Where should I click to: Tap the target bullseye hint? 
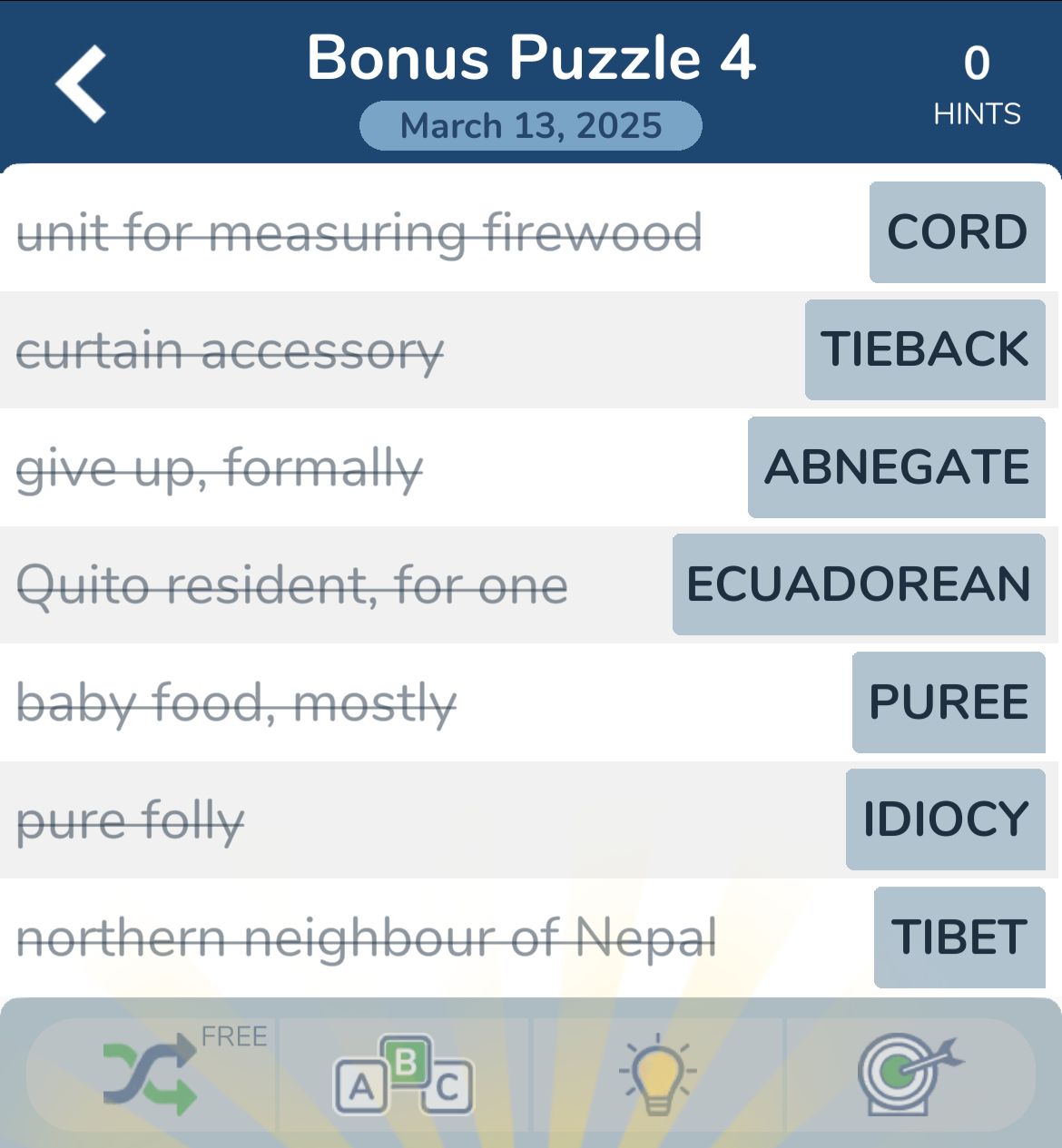(x=908, y=1076)
